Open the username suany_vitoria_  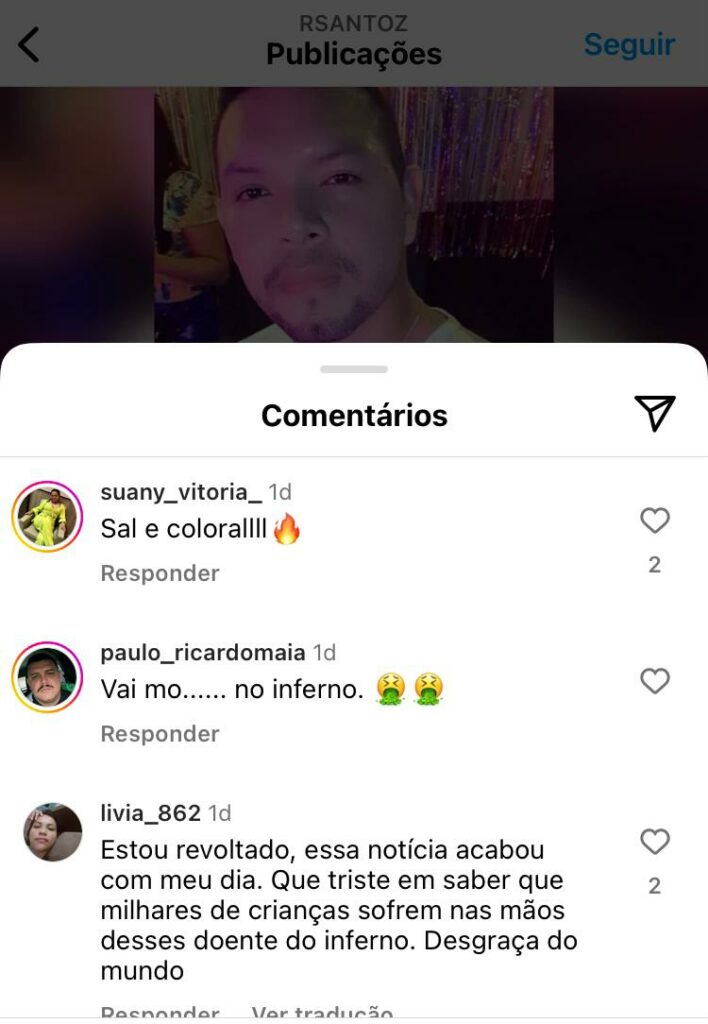tap(181, 492)
